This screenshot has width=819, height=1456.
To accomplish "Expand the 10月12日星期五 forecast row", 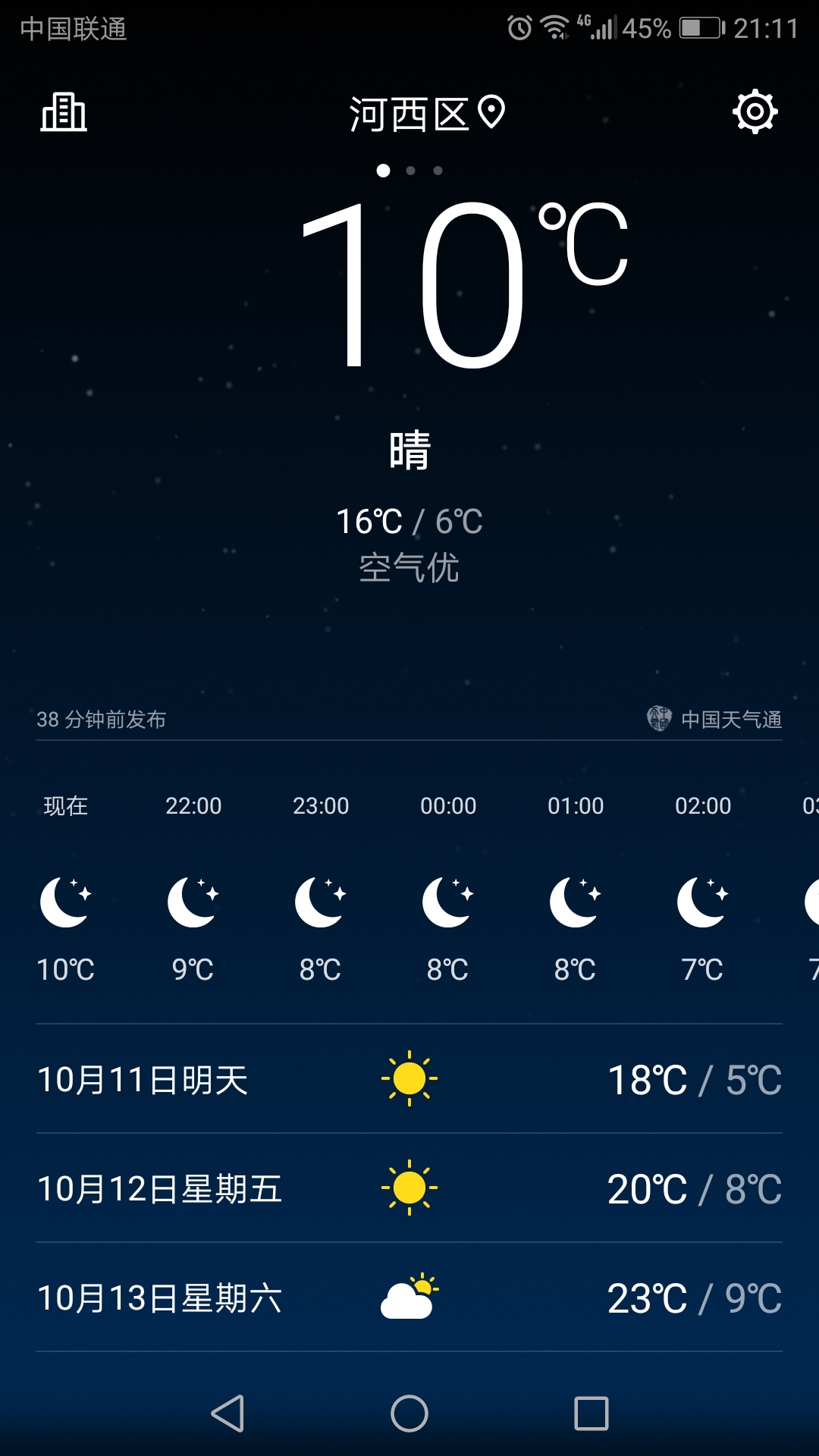I will pos(409,1187).
